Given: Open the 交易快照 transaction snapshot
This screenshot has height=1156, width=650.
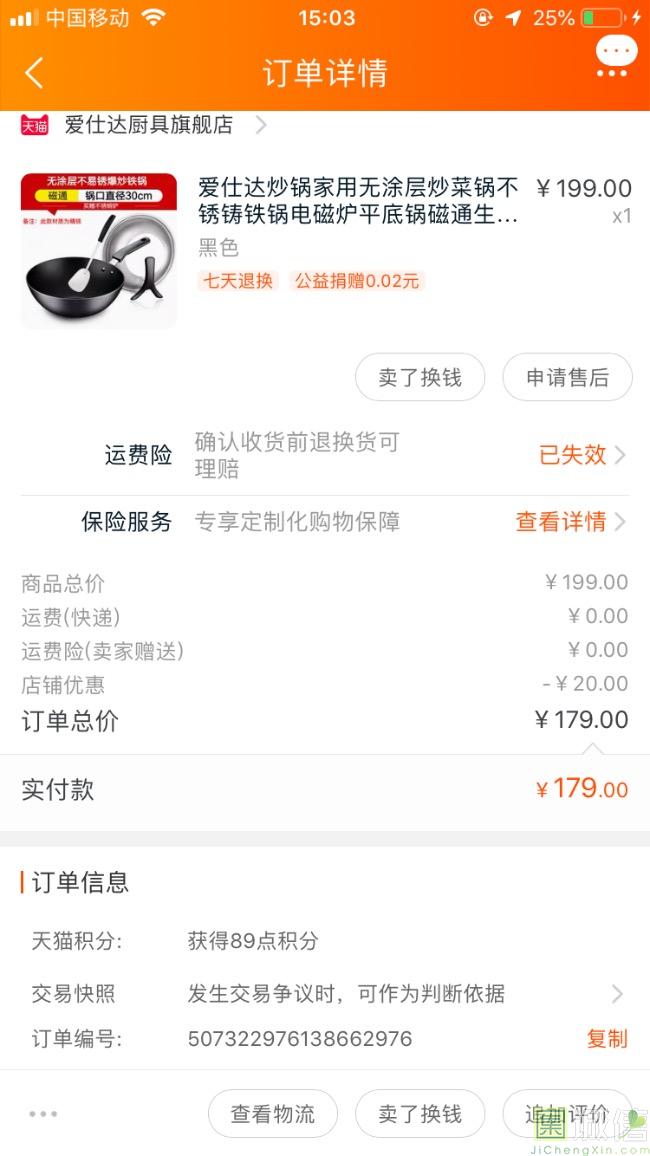Looking at the screenshot, I should (x=325, y=994).
